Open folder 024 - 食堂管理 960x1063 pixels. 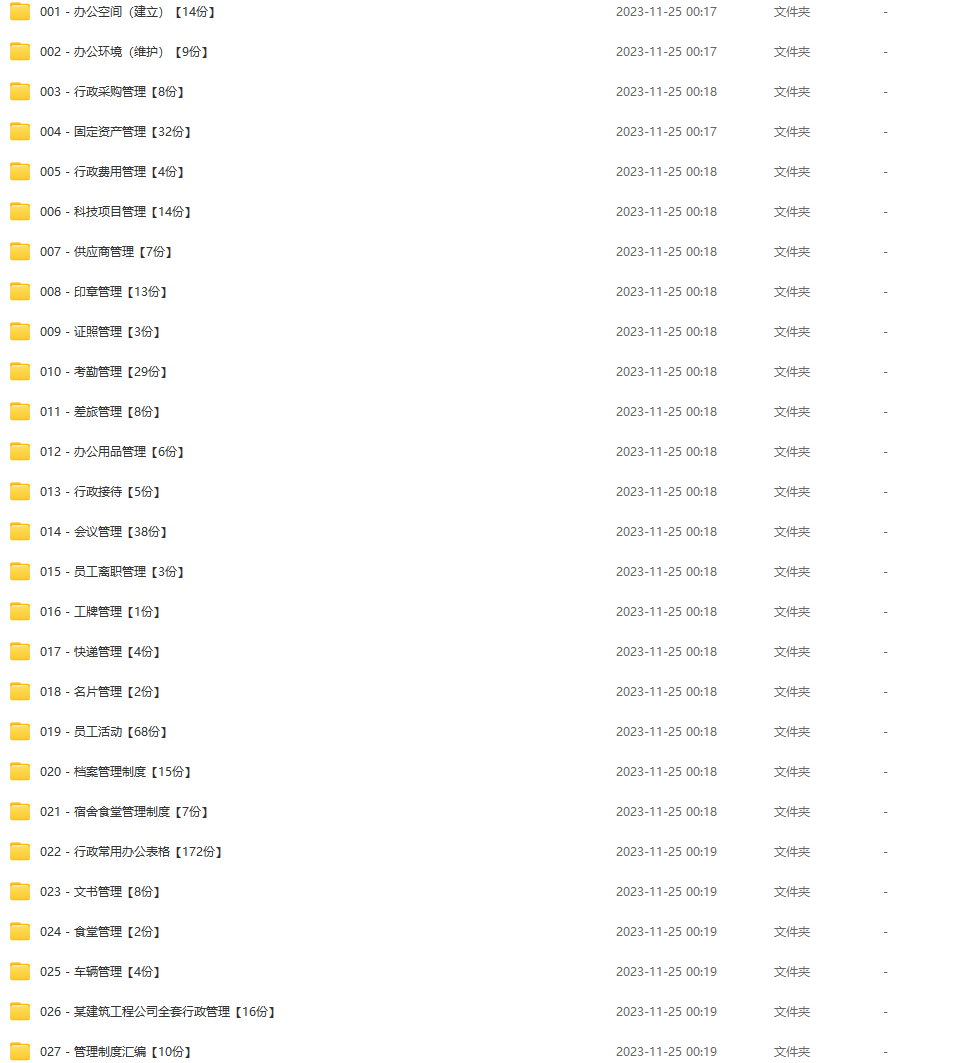pos(99,932)
